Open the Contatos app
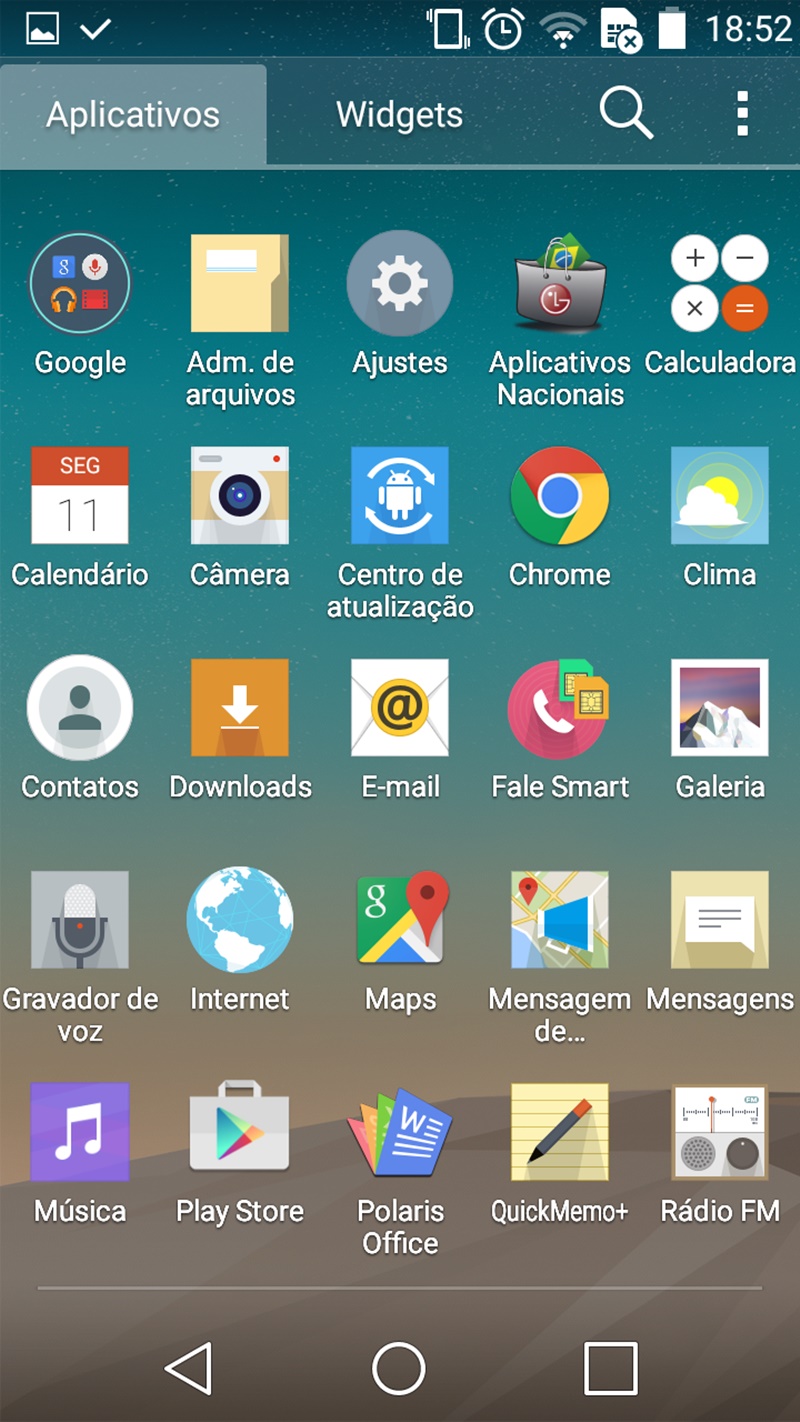Image resolution: width=800 pixels, height=1422 pixels. coord(80,708)
